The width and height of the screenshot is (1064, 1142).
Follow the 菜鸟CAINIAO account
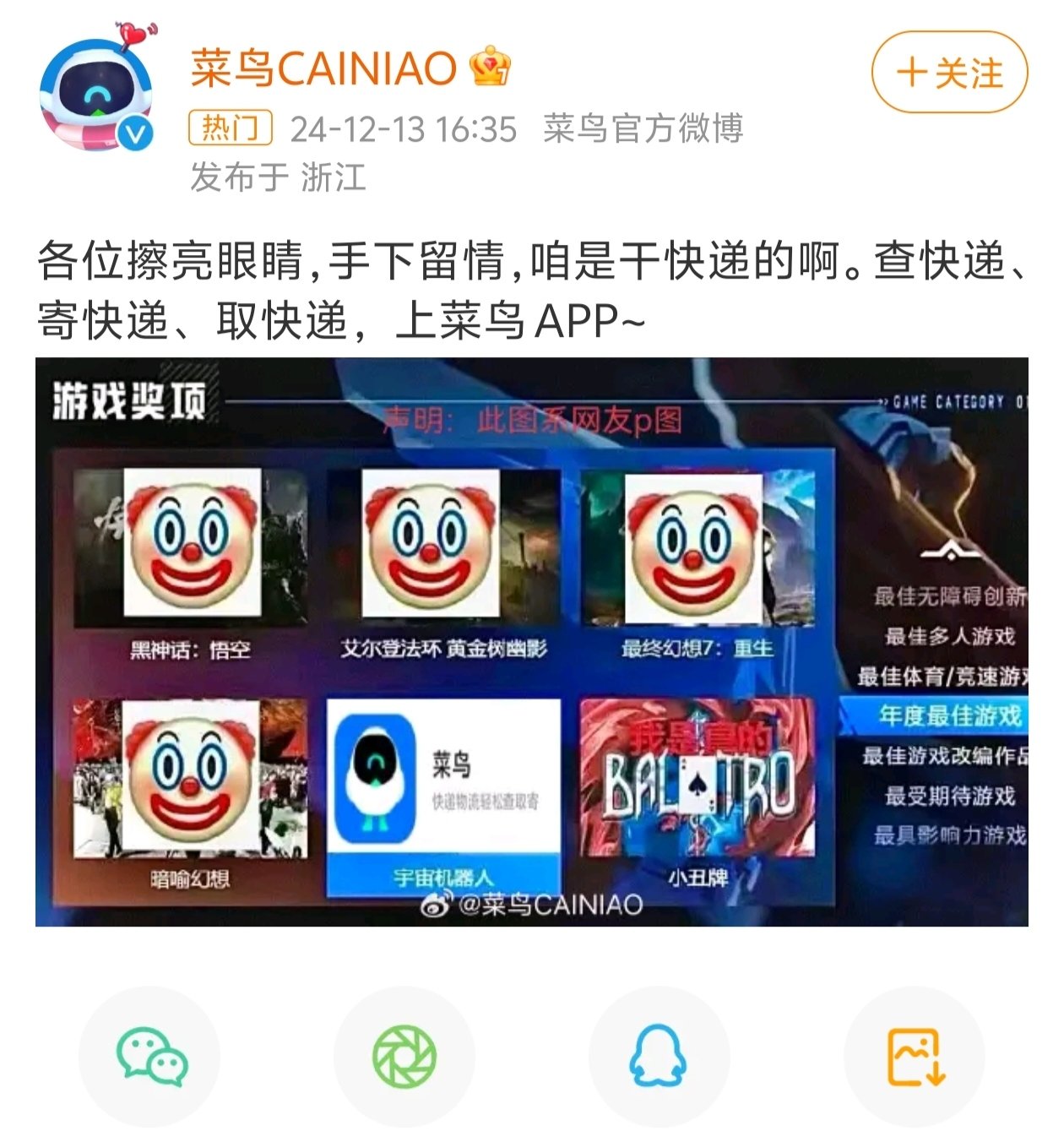pos(949,73)
